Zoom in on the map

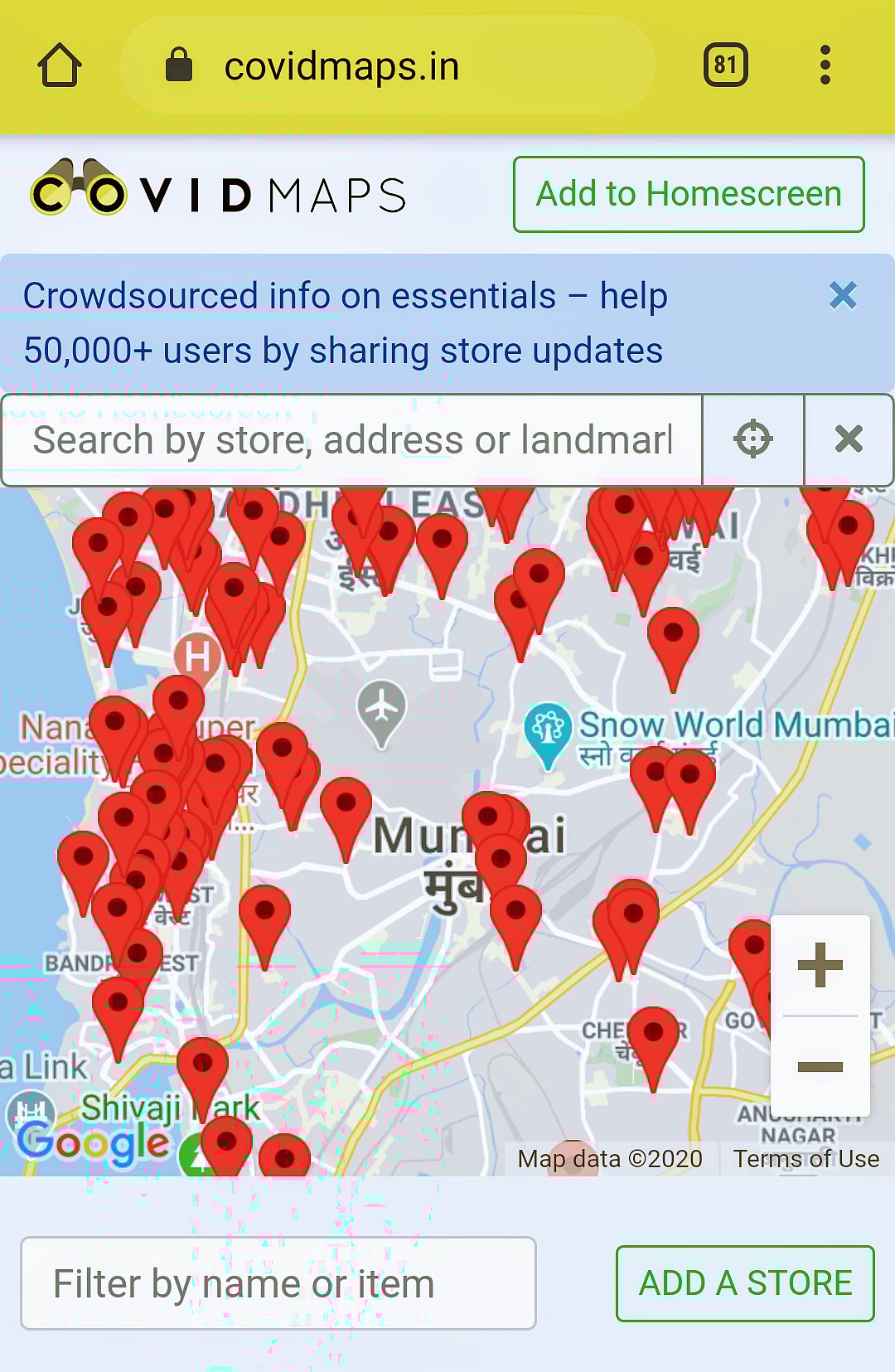click(x=820, y=965)
